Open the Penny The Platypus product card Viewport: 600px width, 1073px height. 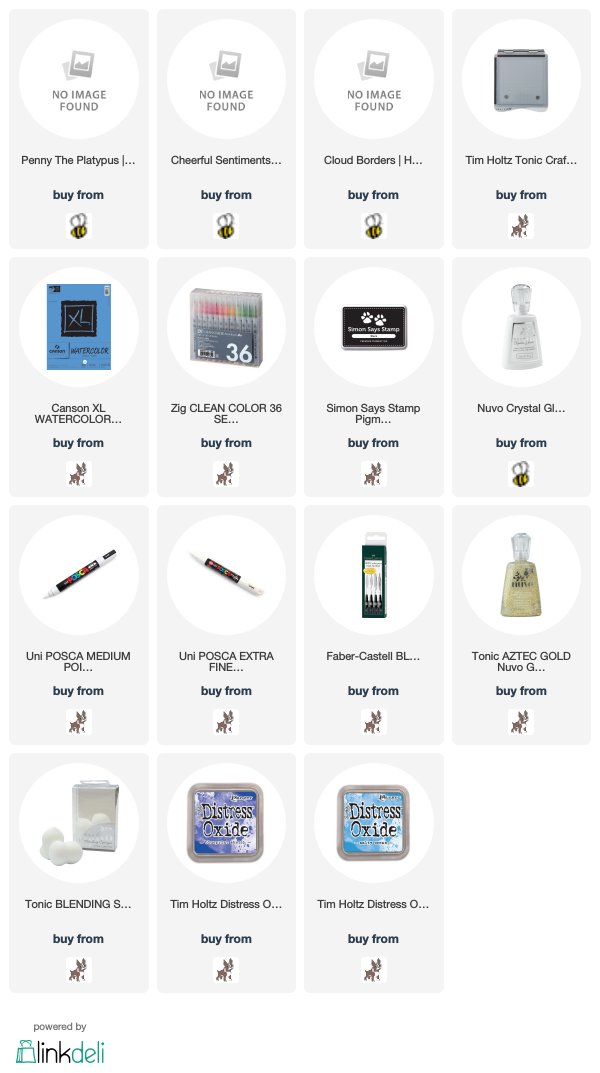[x=79, y=129]
